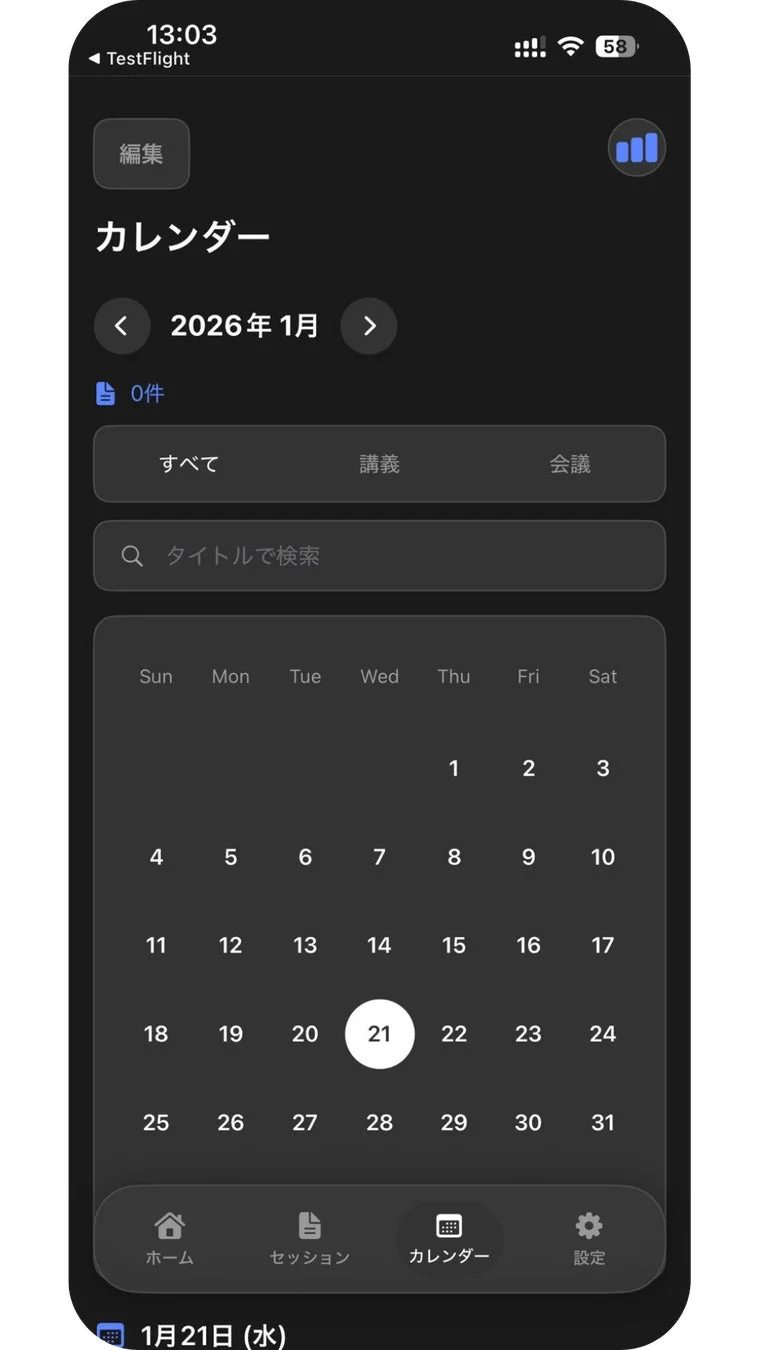The width and height of the screenshot is (759, 1350).
Task: Select the すべて filter segment
Action: 189,464
